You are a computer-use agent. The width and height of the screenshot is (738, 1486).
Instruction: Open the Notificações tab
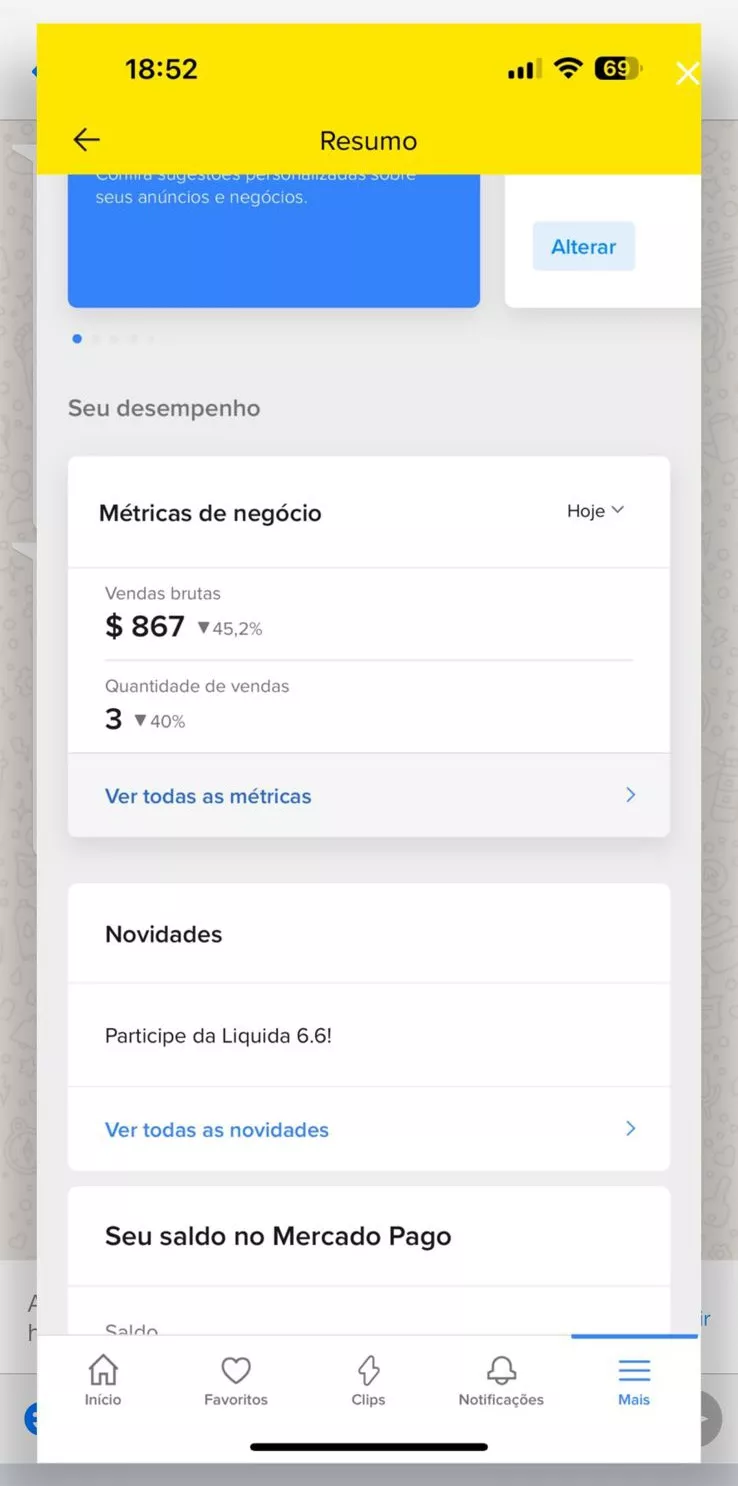tap(501, 1381)
